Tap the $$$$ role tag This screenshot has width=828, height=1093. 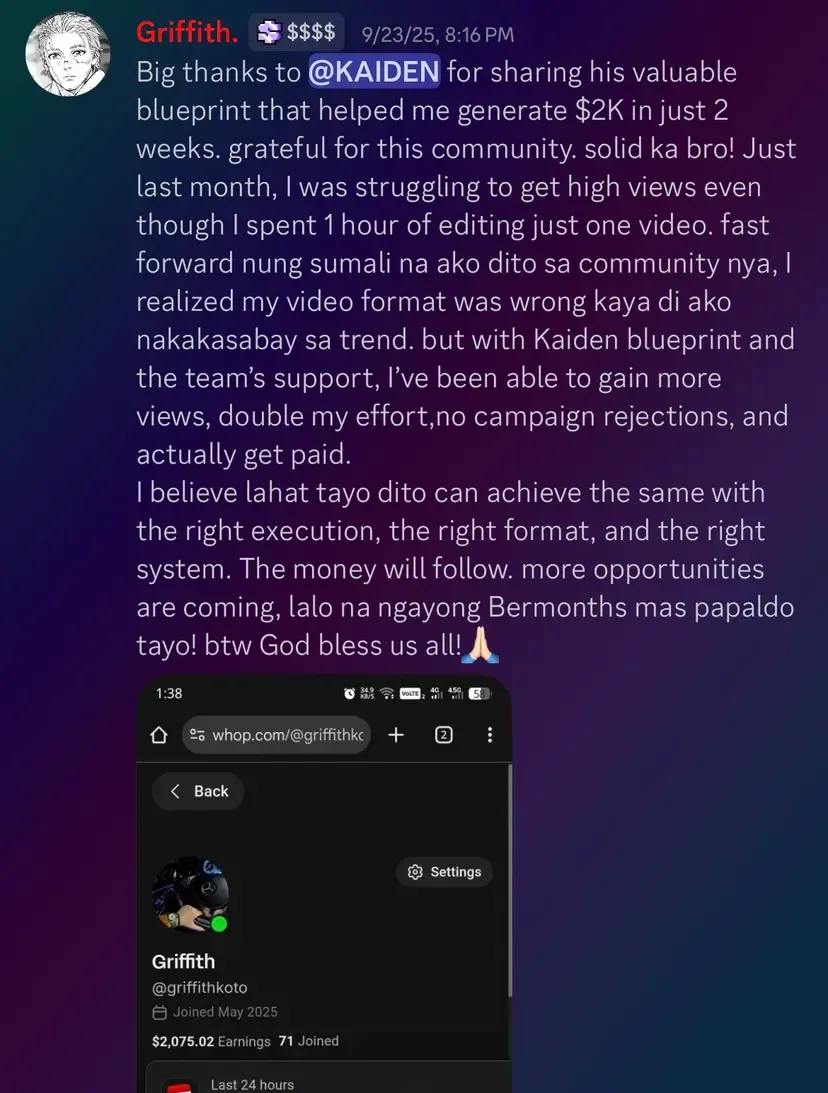296,32
